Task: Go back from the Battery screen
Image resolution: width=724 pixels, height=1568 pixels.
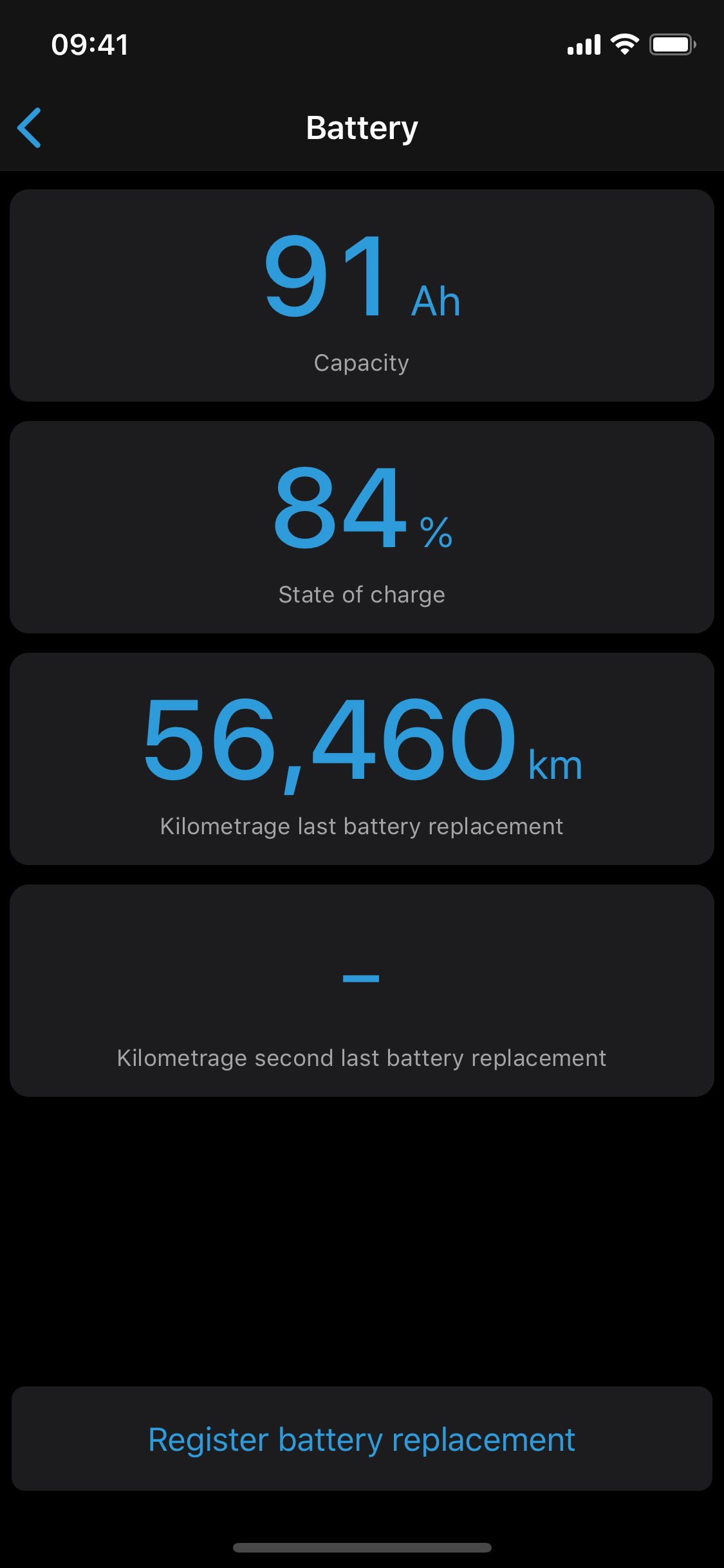Action: point(30,127)
